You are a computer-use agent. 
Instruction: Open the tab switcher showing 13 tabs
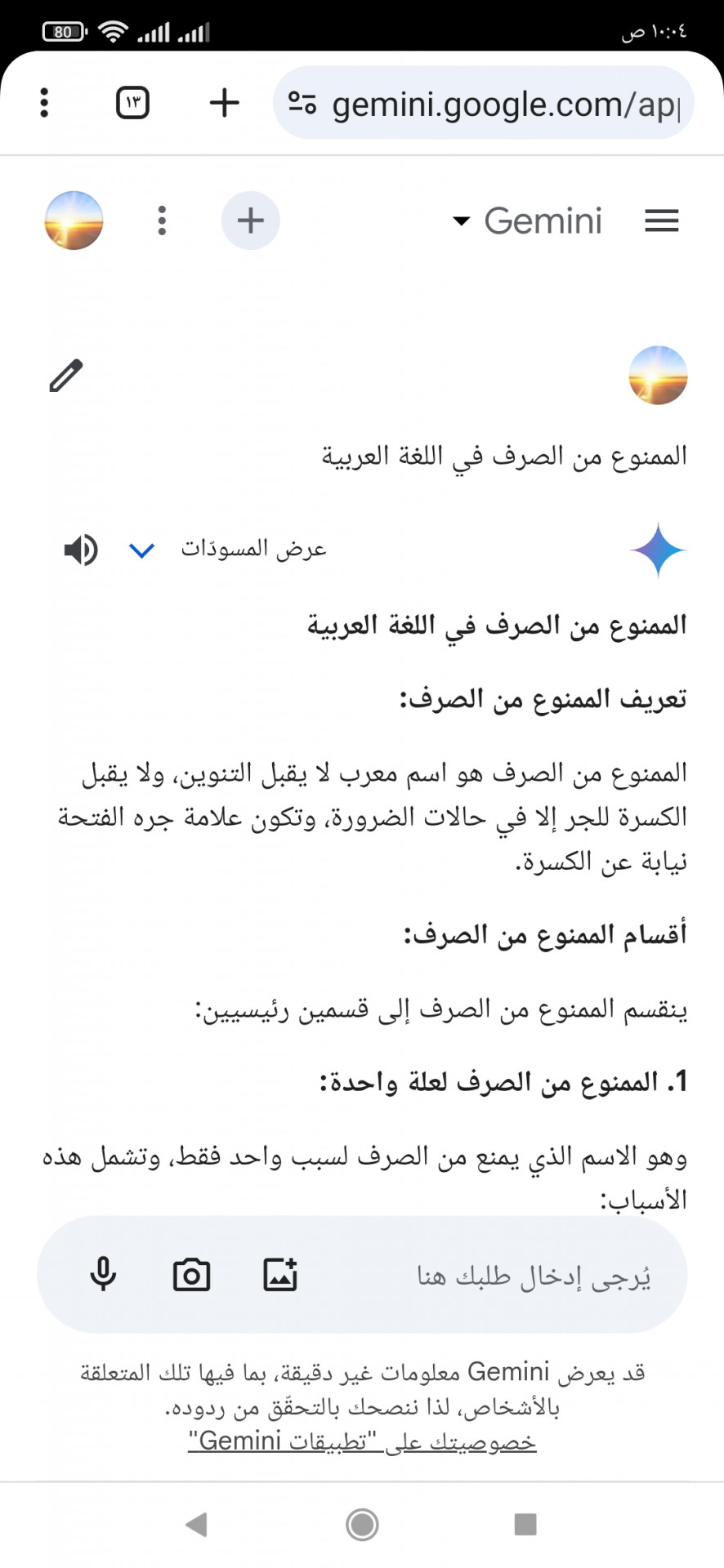[132, 103]
